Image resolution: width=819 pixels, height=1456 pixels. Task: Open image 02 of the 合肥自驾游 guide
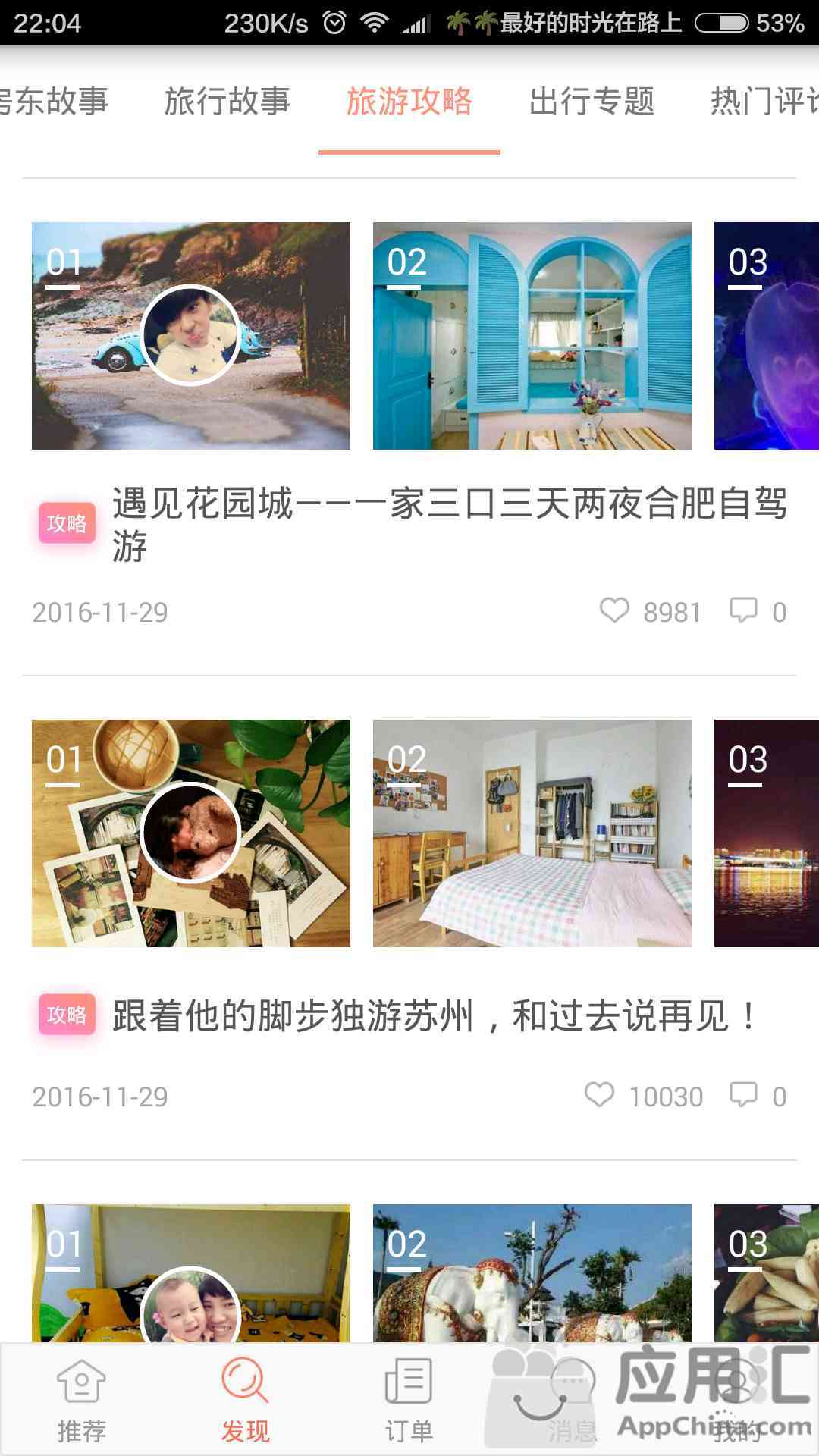coord(532,335)
